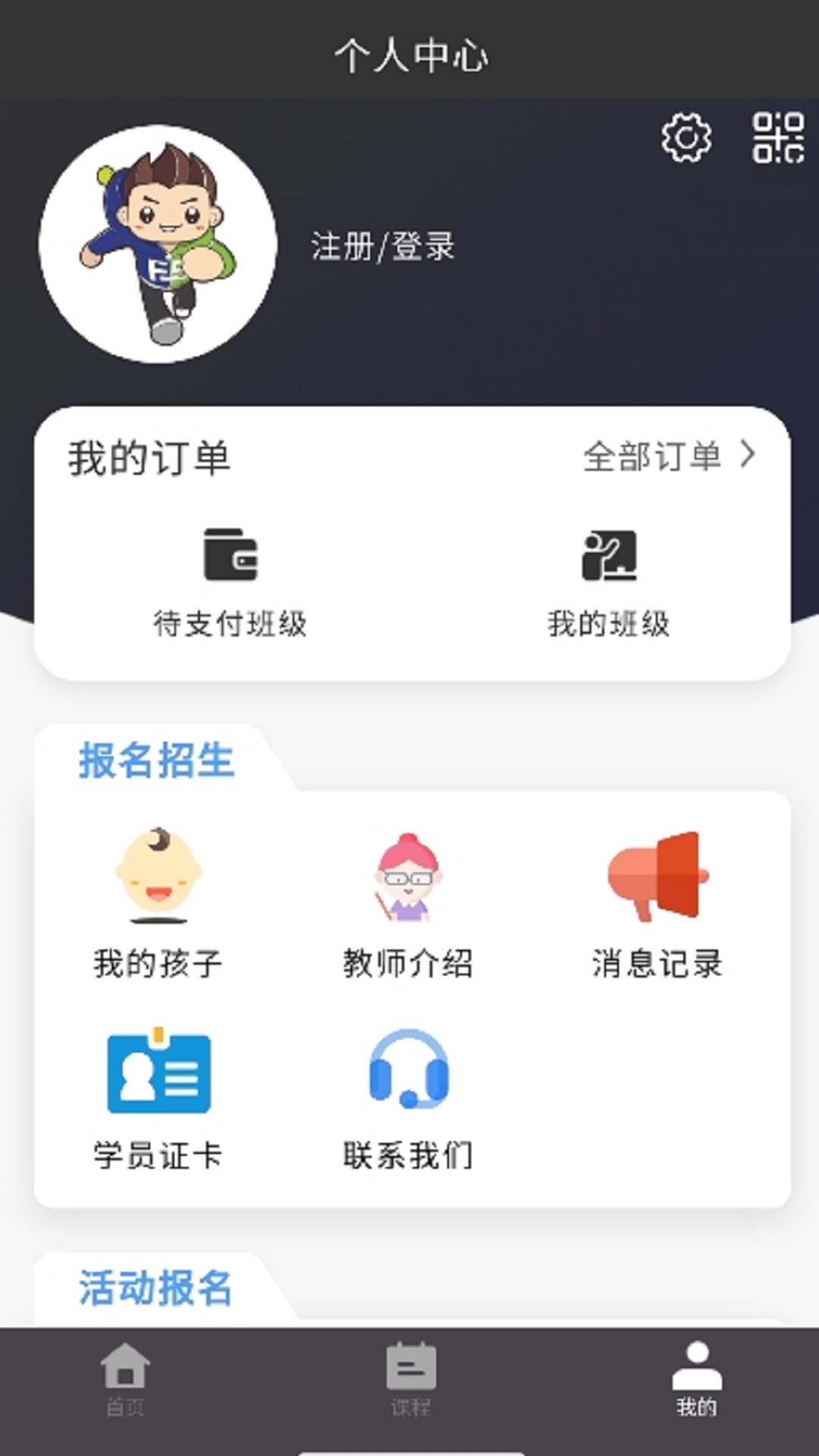Screen dimensions: 819x1456
Task: Switch to the 课程 courses tab
Action: [411, 1380]
